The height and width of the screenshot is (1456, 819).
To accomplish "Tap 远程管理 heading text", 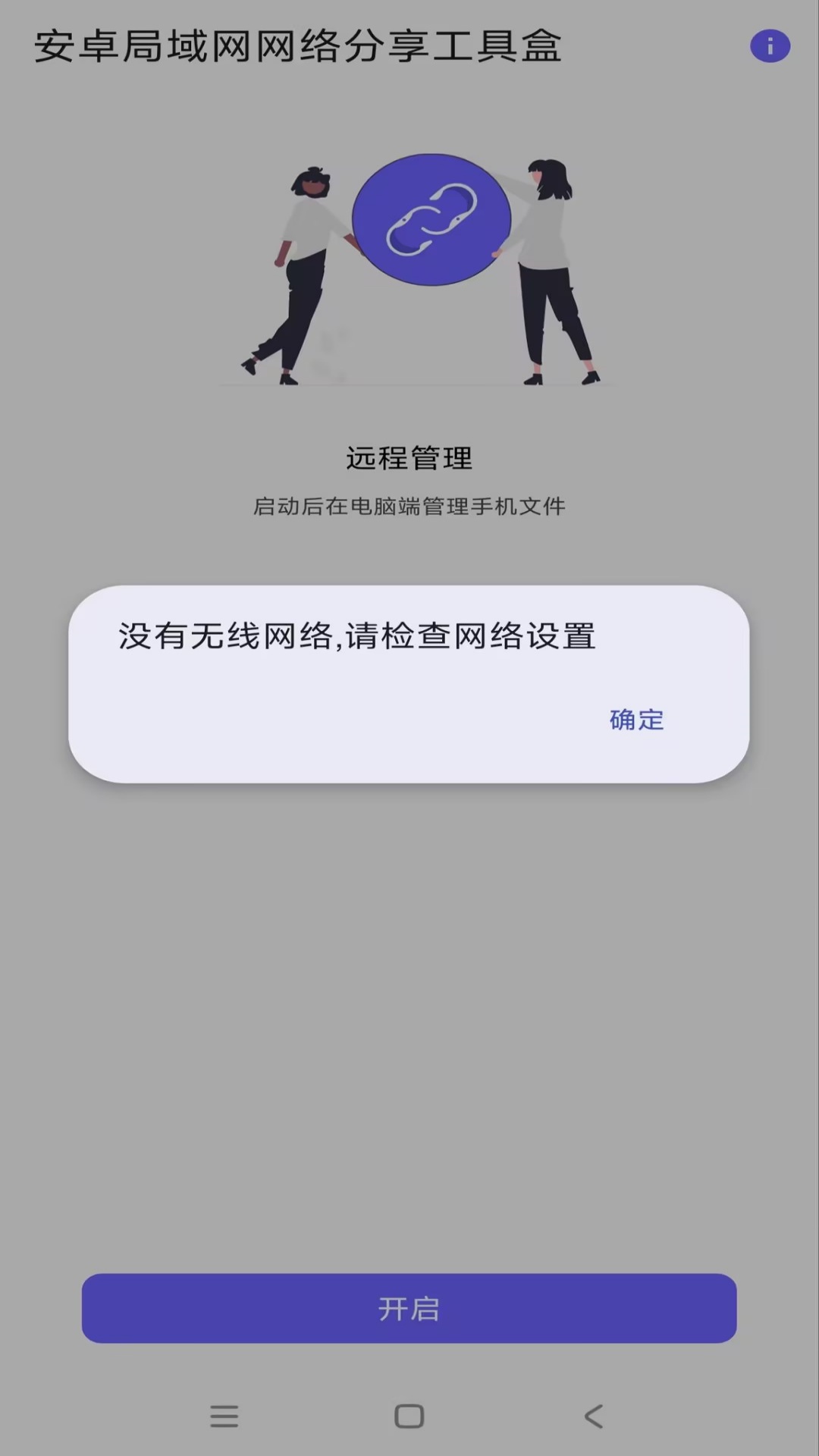I will click(409, 456).
